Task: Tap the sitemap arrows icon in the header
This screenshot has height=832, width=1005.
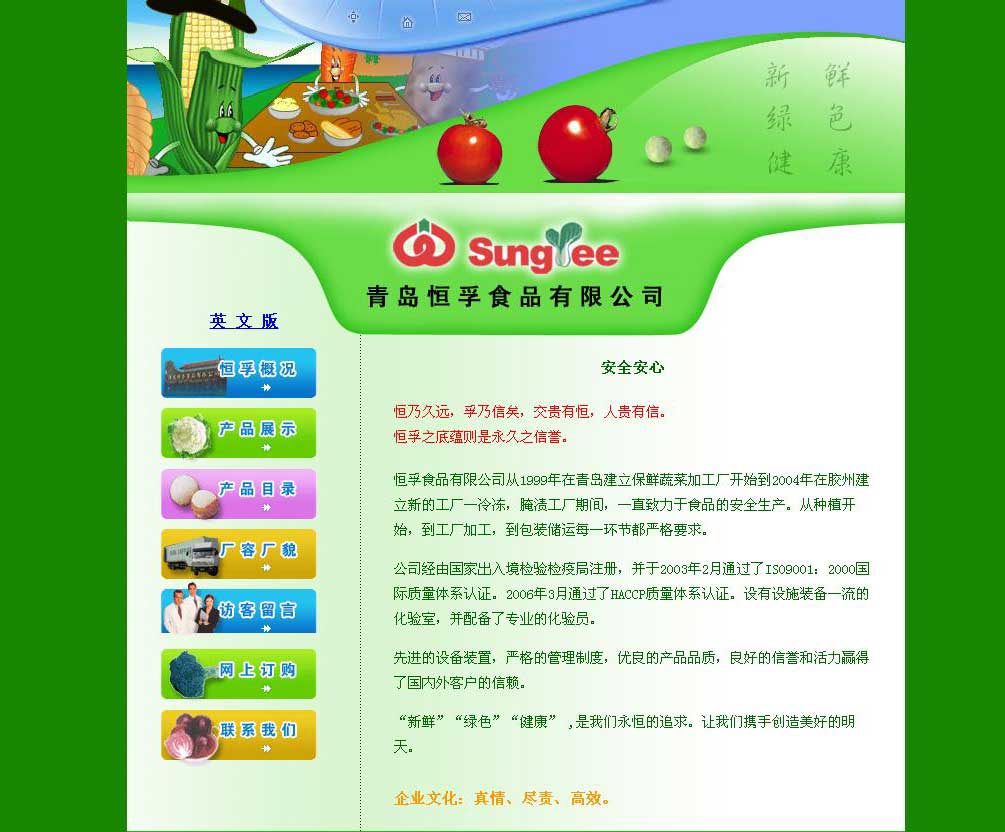Action: click(353, 16)
